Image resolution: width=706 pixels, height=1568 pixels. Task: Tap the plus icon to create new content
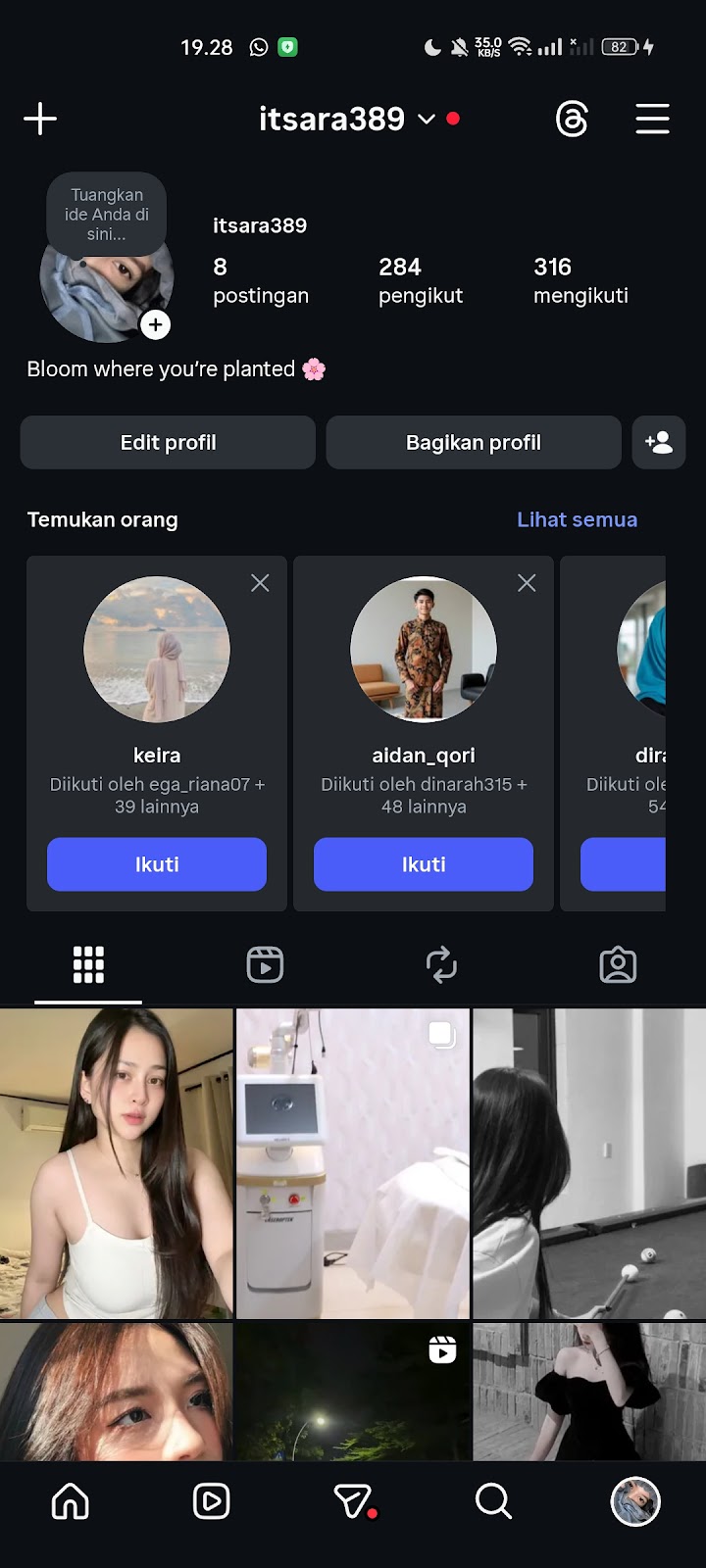tap(40, 120)
